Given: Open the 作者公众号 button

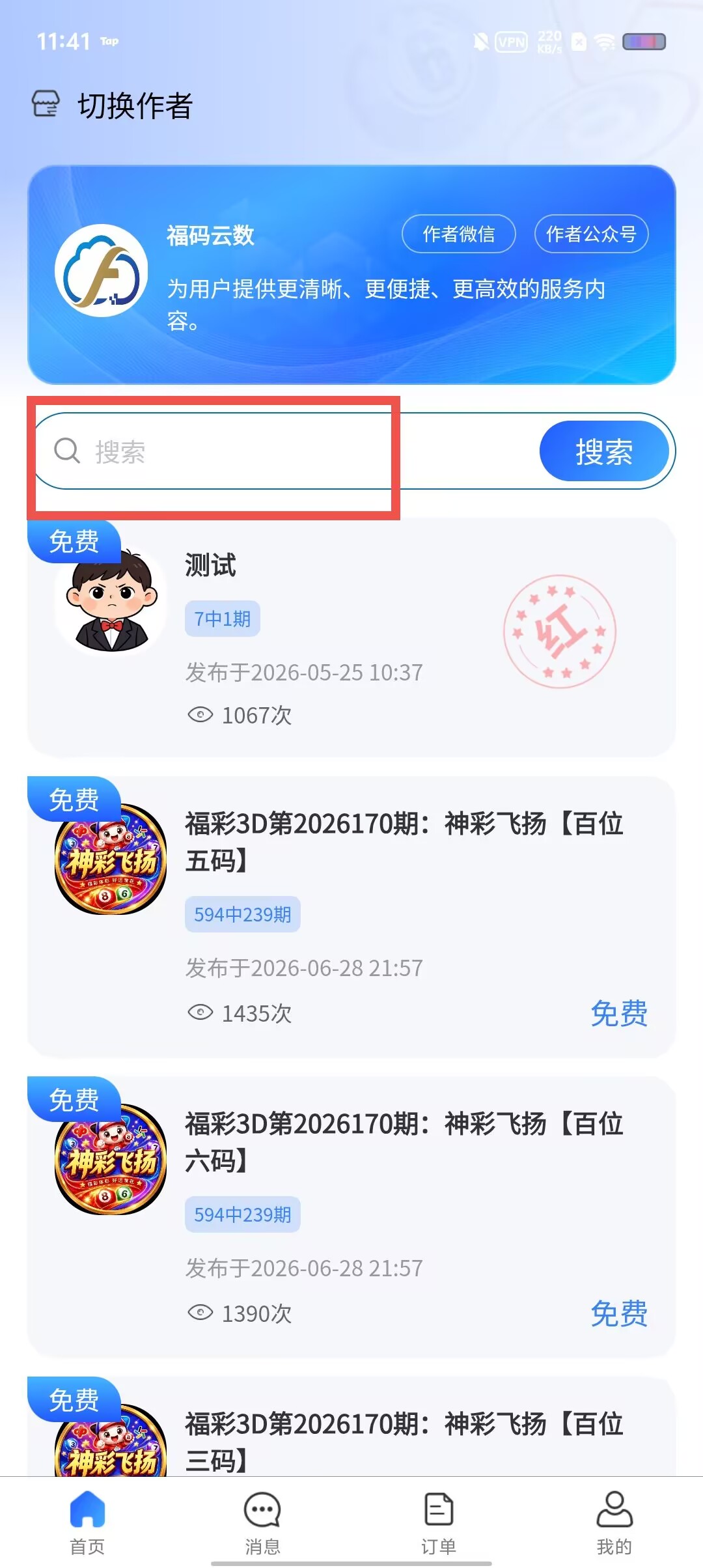Looking at the screenshot, I should (591, 234).
